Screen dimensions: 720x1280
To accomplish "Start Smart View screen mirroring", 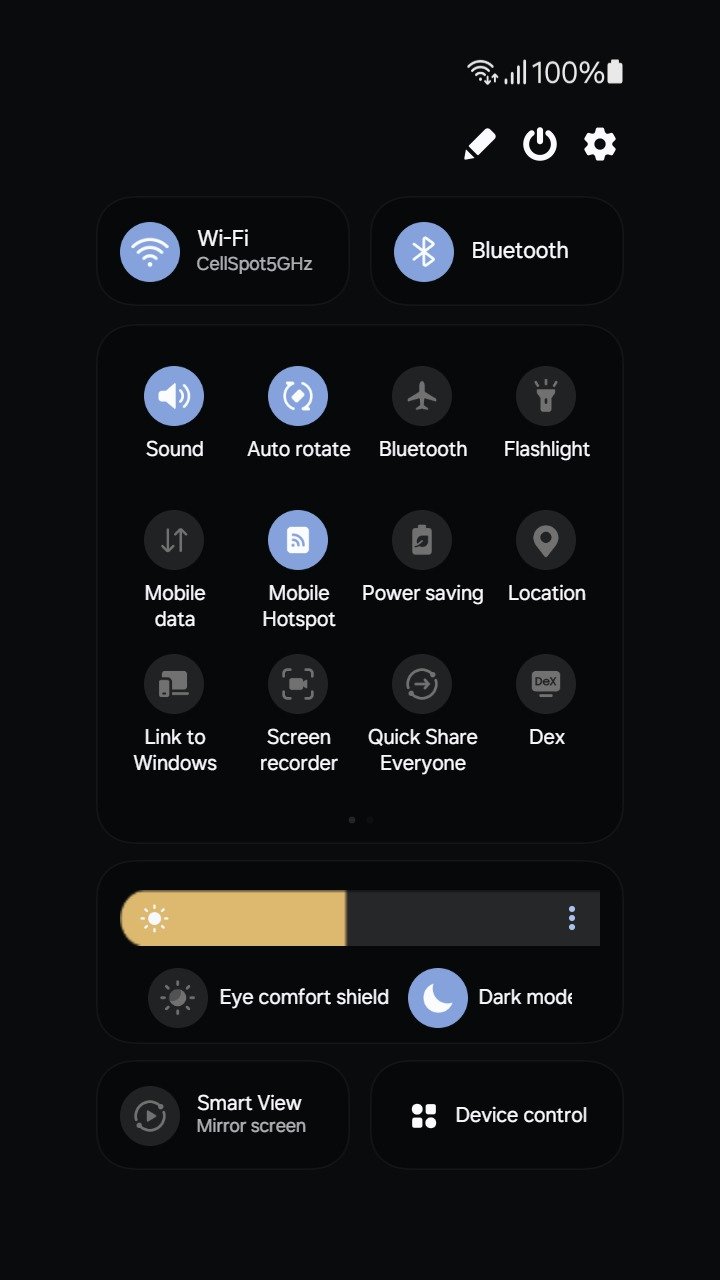I will [223, 1115].
